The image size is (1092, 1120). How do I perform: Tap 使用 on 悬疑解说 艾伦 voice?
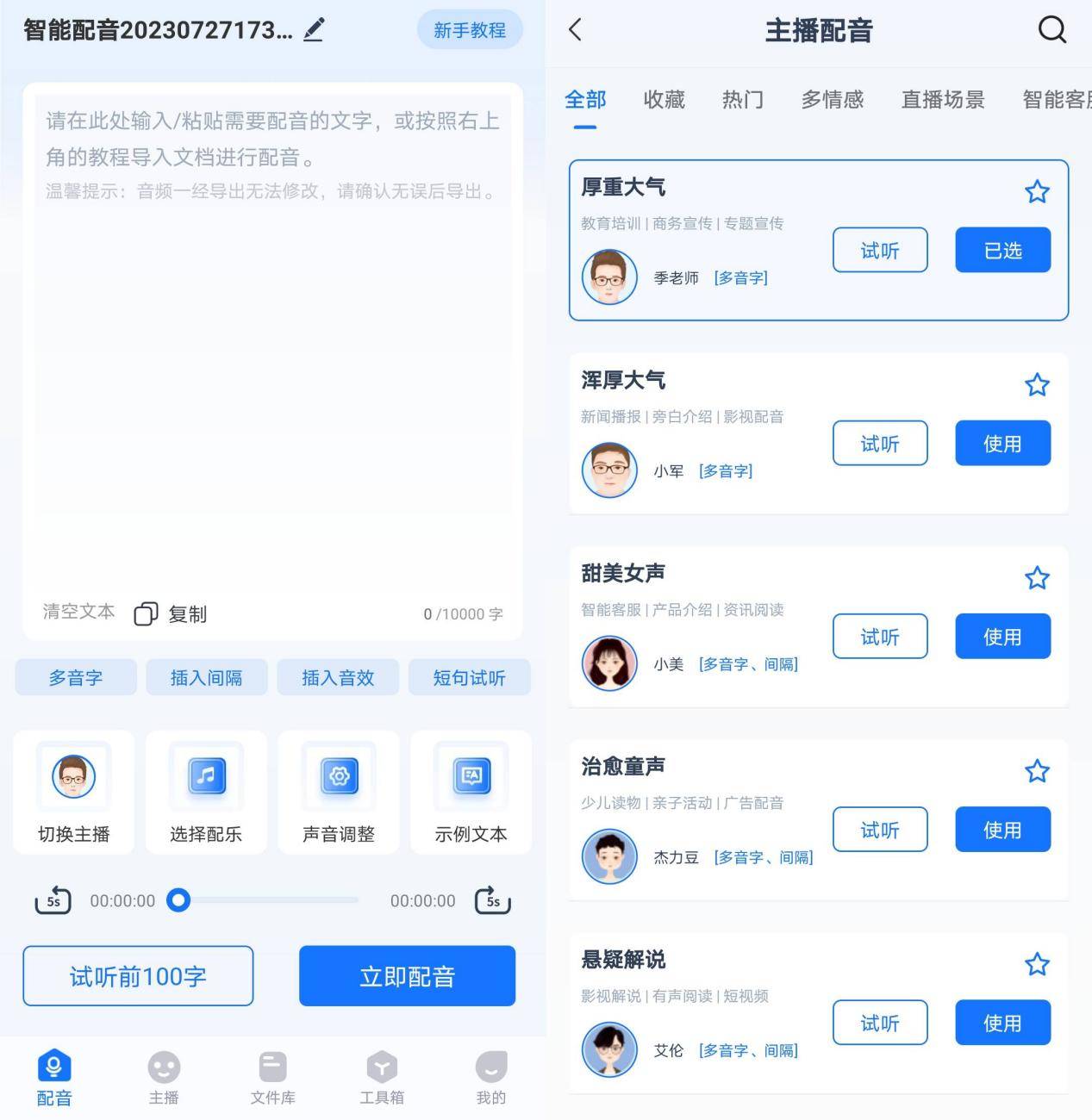[1002, 1023]
